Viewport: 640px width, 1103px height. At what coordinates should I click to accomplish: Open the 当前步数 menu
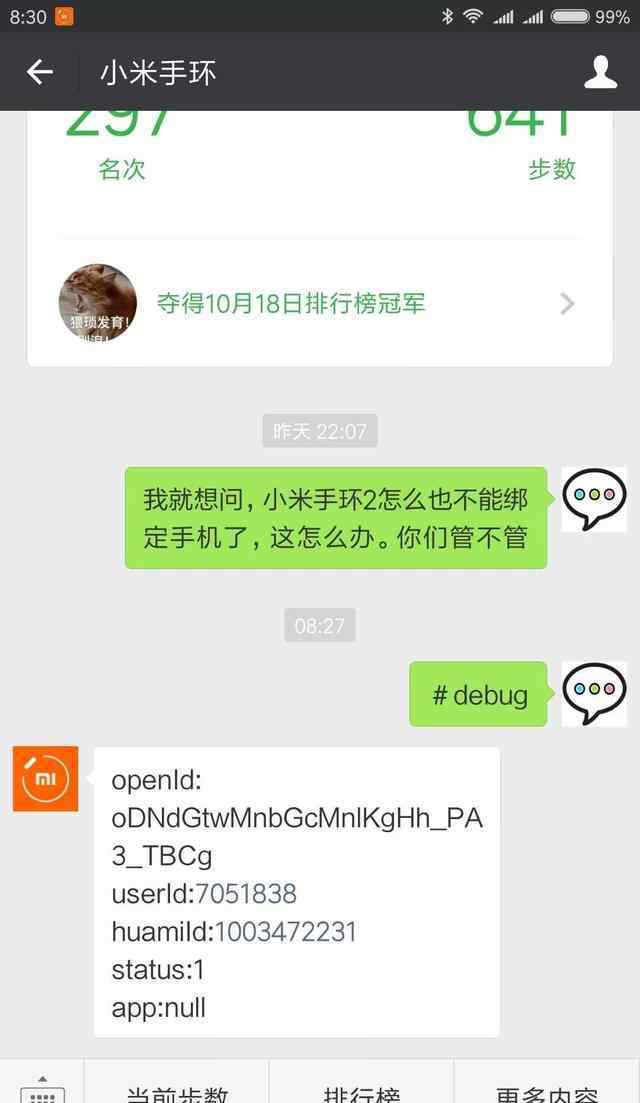point(177,1090)
